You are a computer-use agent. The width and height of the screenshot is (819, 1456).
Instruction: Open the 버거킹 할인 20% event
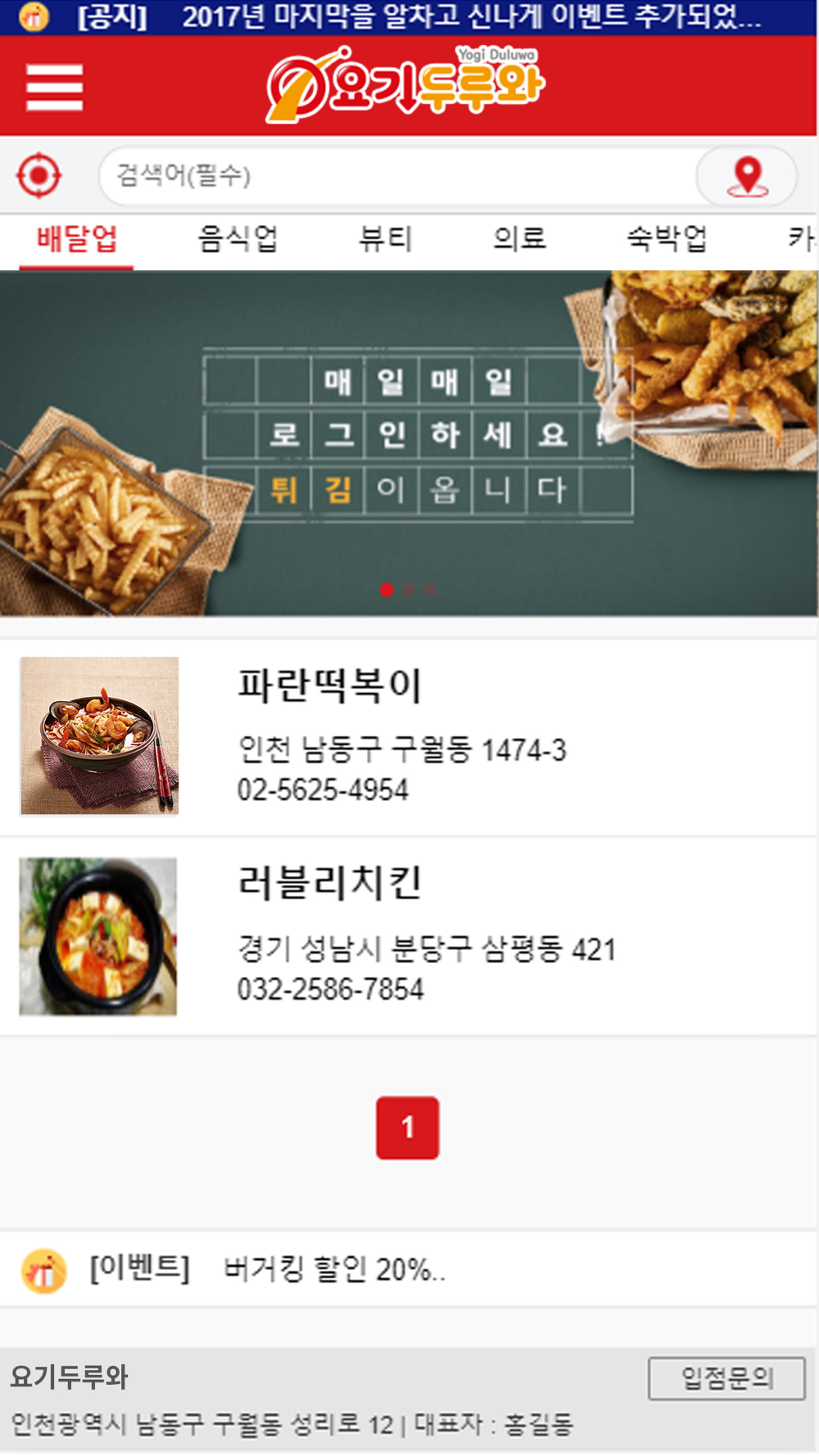click(x=334, y=1269)
